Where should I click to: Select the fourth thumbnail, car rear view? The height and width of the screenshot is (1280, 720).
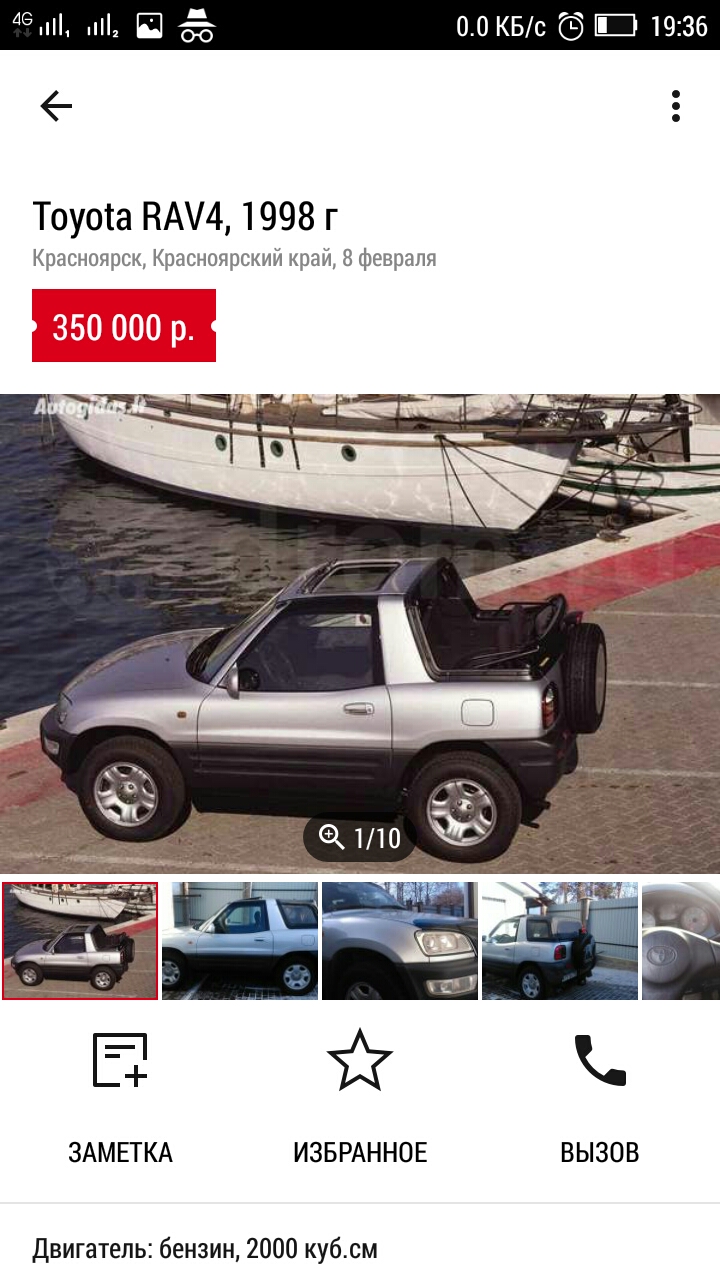(560, 941)
